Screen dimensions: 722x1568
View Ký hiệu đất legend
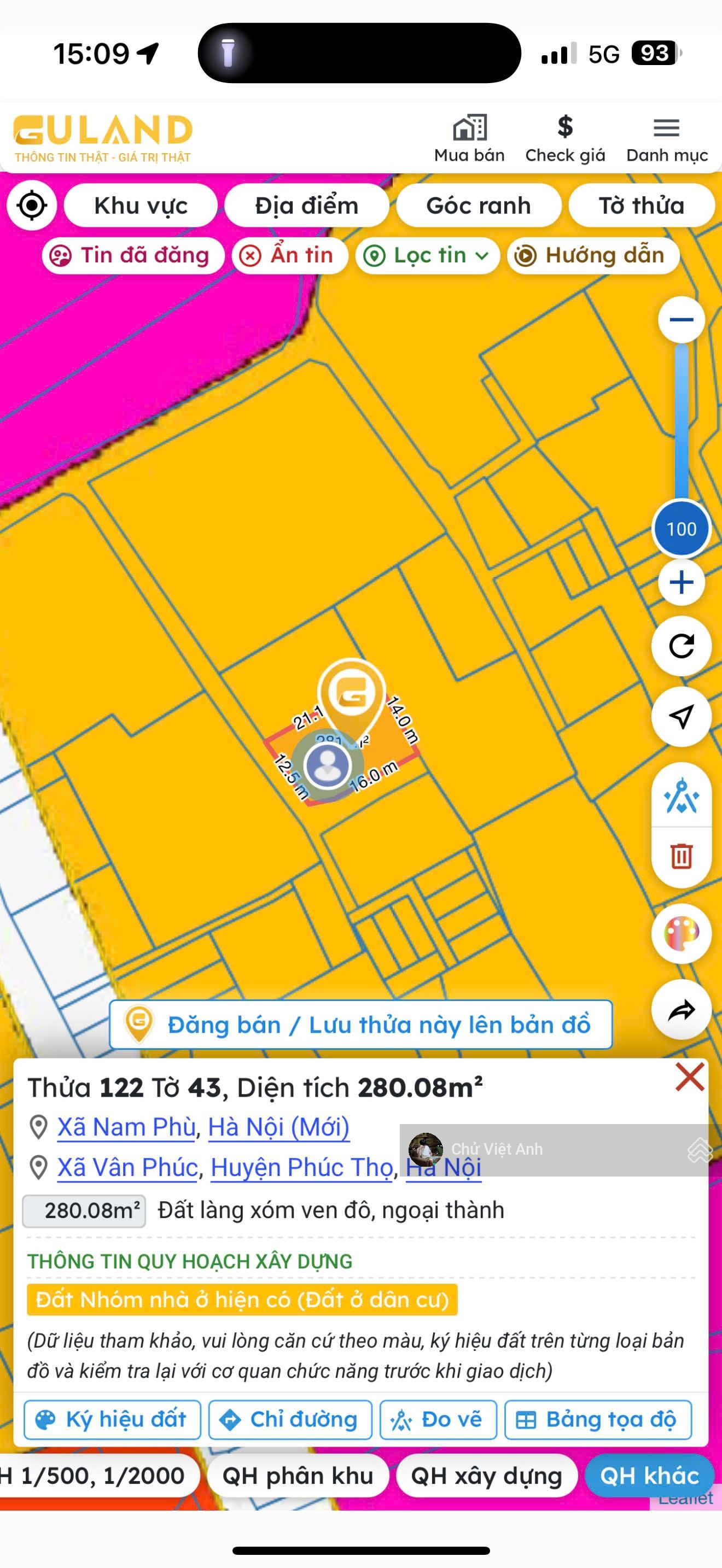pos(112,1419)
